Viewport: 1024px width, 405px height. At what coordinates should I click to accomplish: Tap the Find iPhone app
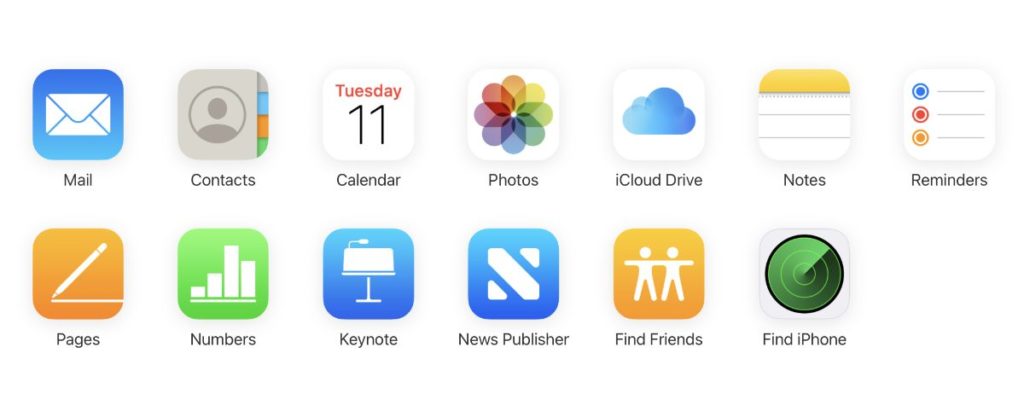click(804, 274)
